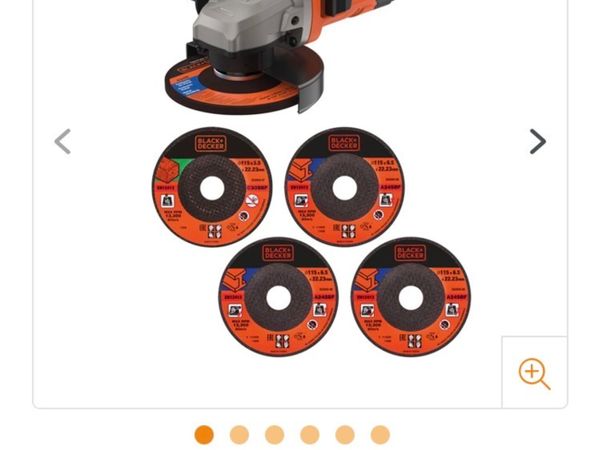
Task: Jump to the sixth image dot
Action: point(380,435)
